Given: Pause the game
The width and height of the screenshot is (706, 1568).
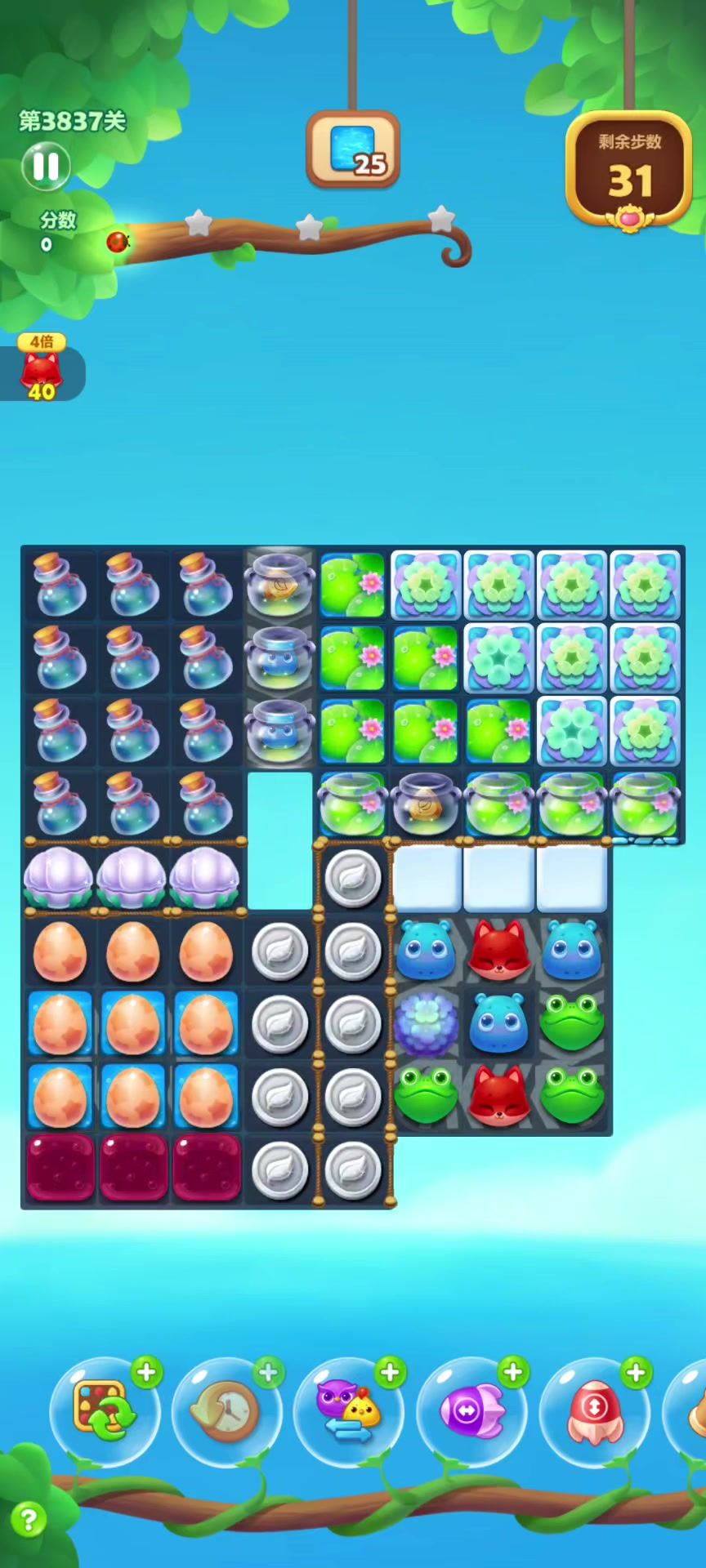Looking at the screenshot, I should point(46,166).
